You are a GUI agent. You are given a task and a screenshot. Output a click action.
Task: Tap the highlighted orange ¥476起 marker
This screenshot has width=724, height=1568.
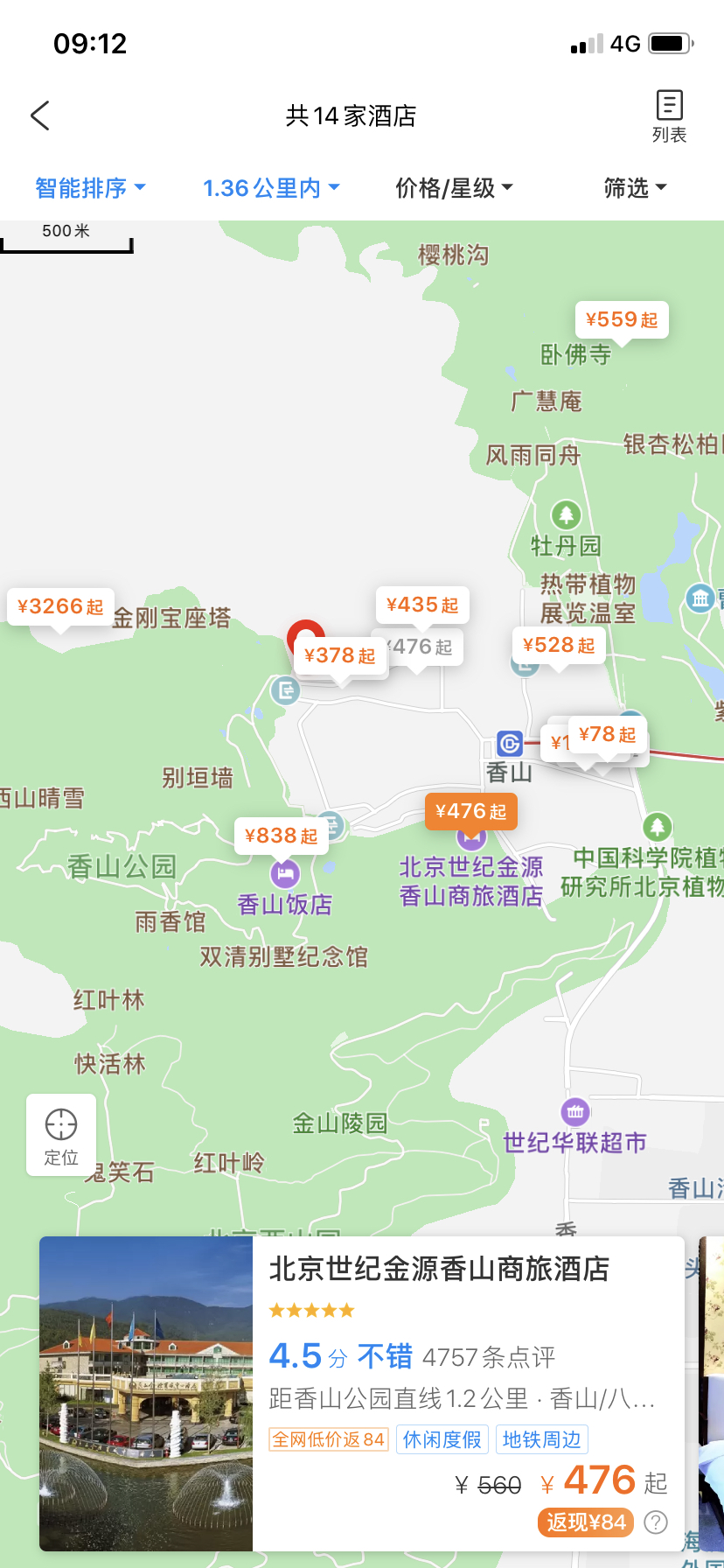coord(470,812)
